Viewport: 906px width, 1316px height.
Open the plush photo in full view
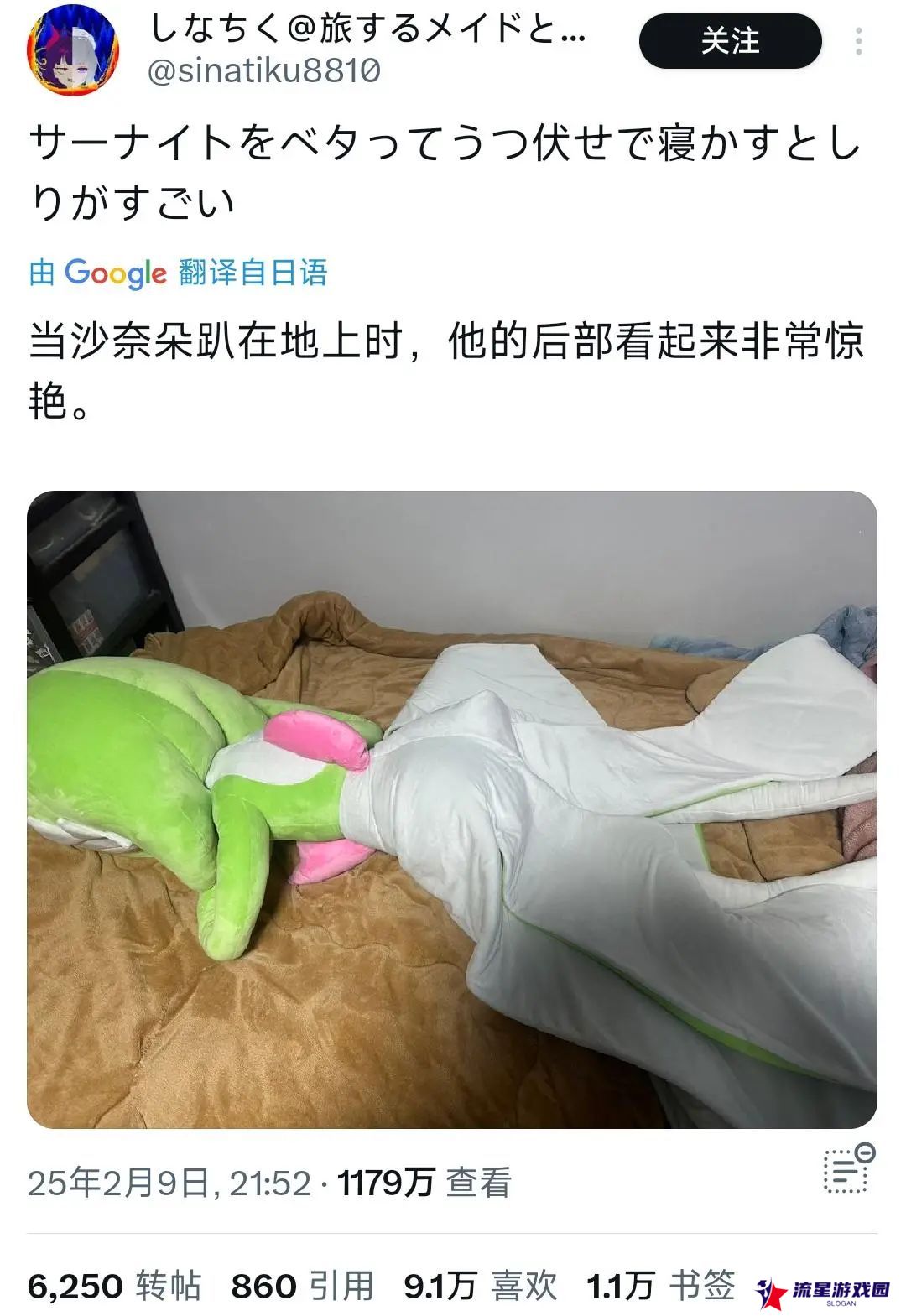pyautogui.click(x=452, y=809)
